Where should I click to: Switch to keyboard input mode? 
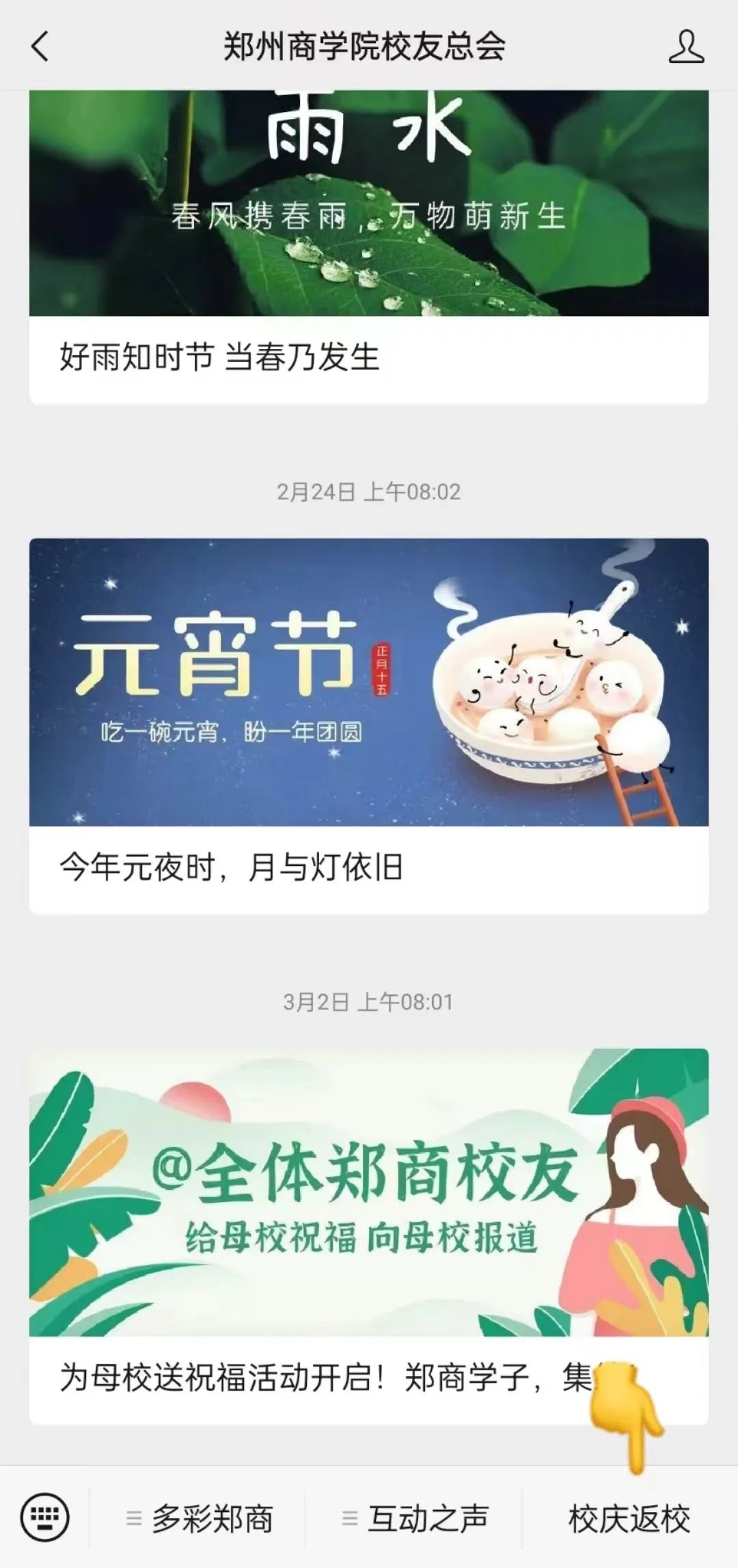(x=45, y=1517)
